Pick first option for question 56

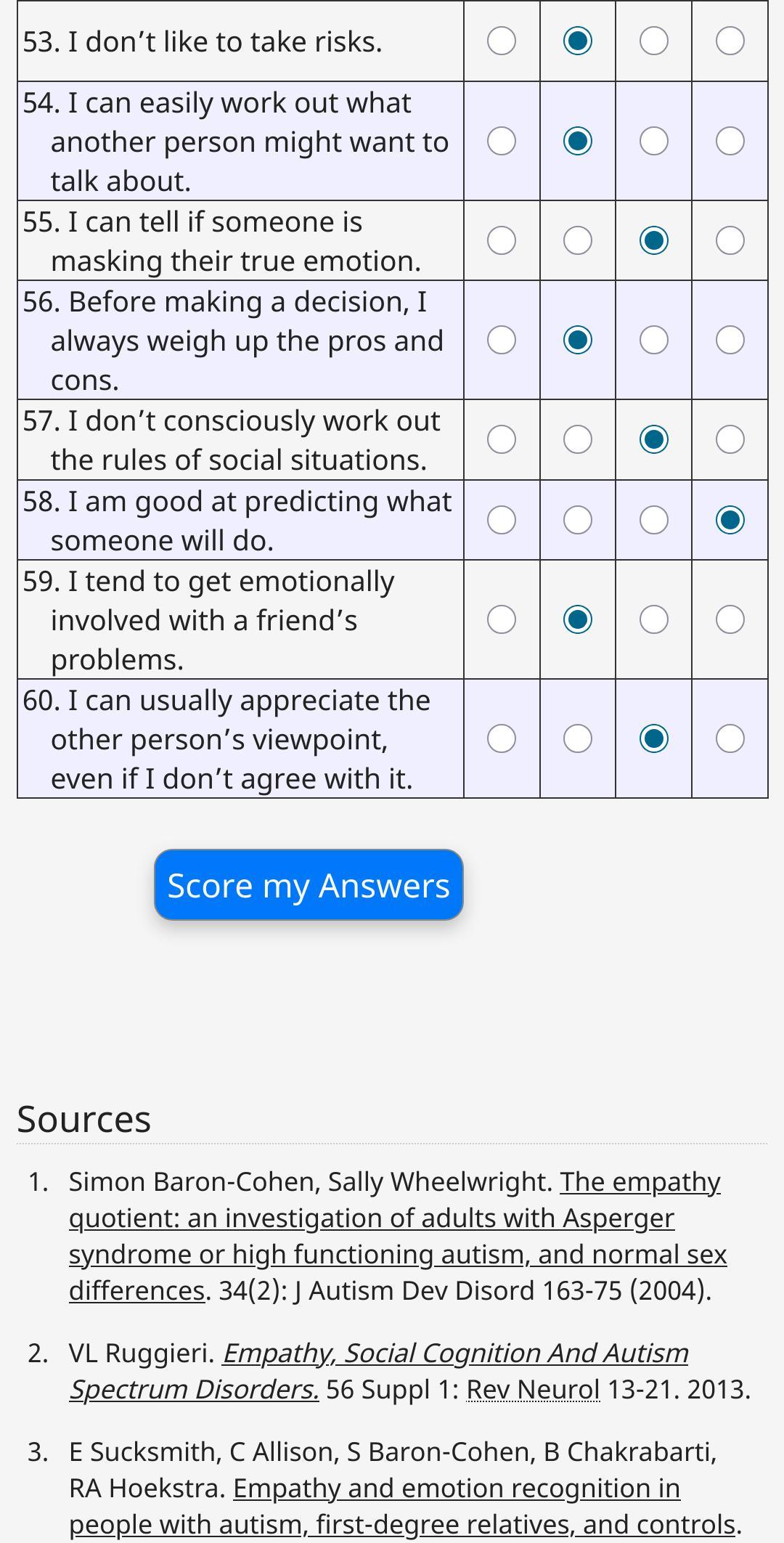click(x=502, y=340)
